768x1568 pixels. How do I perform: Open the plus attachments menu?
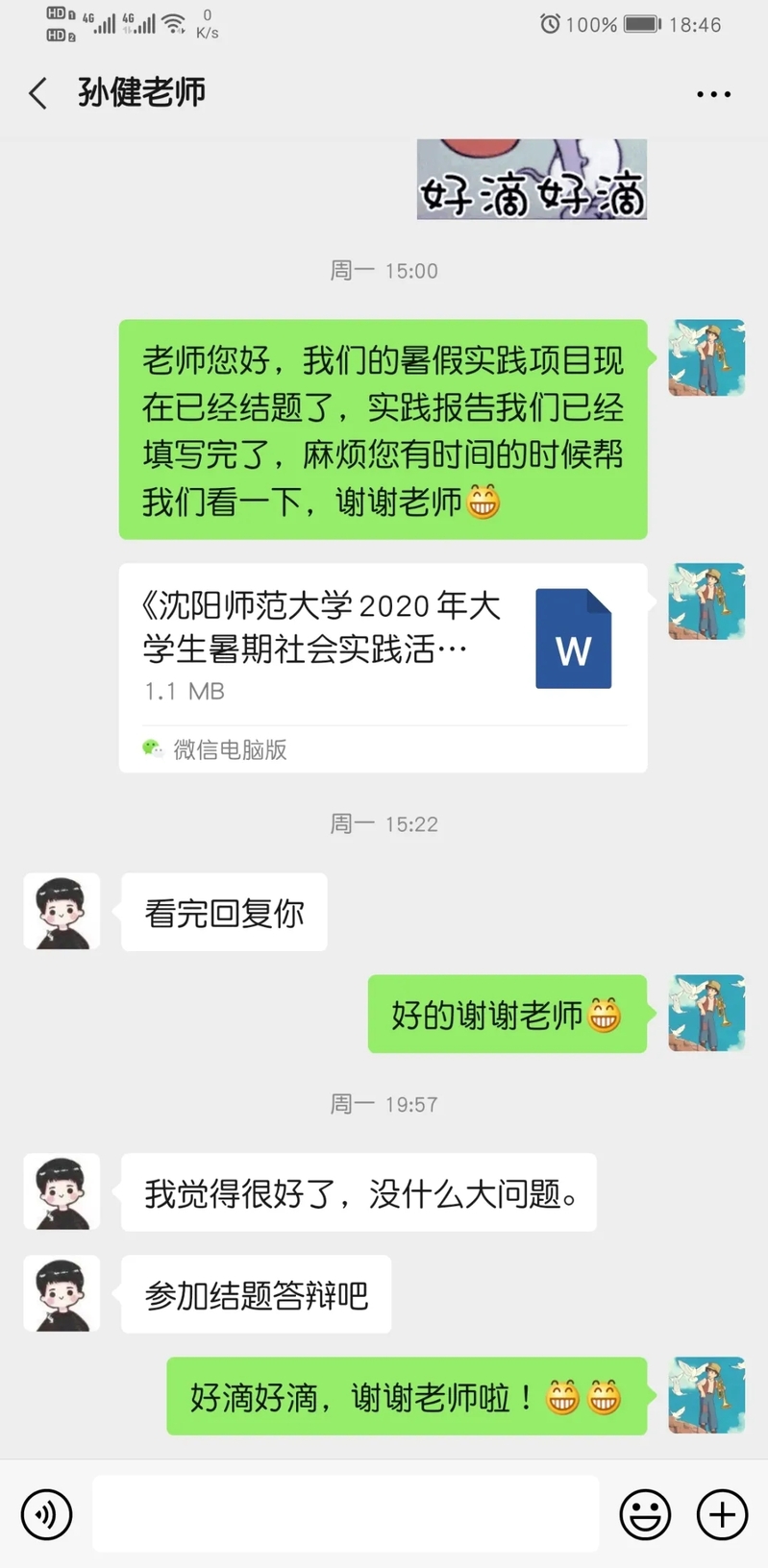click(722, 1515)
